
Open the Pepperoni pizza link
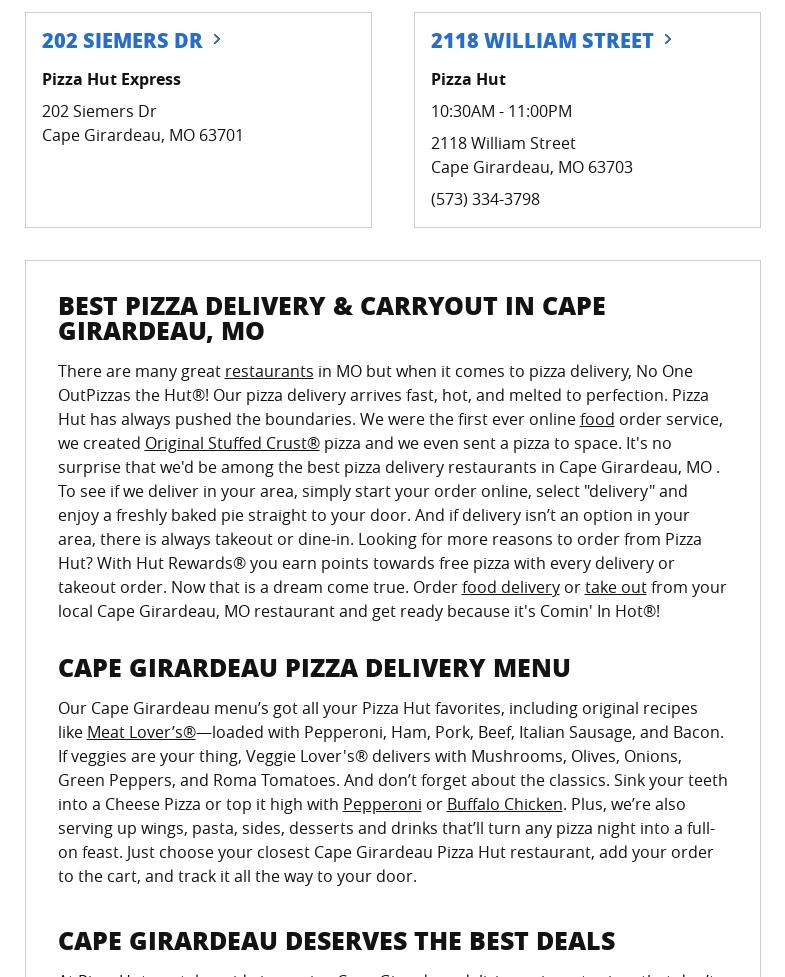point(381,804)
